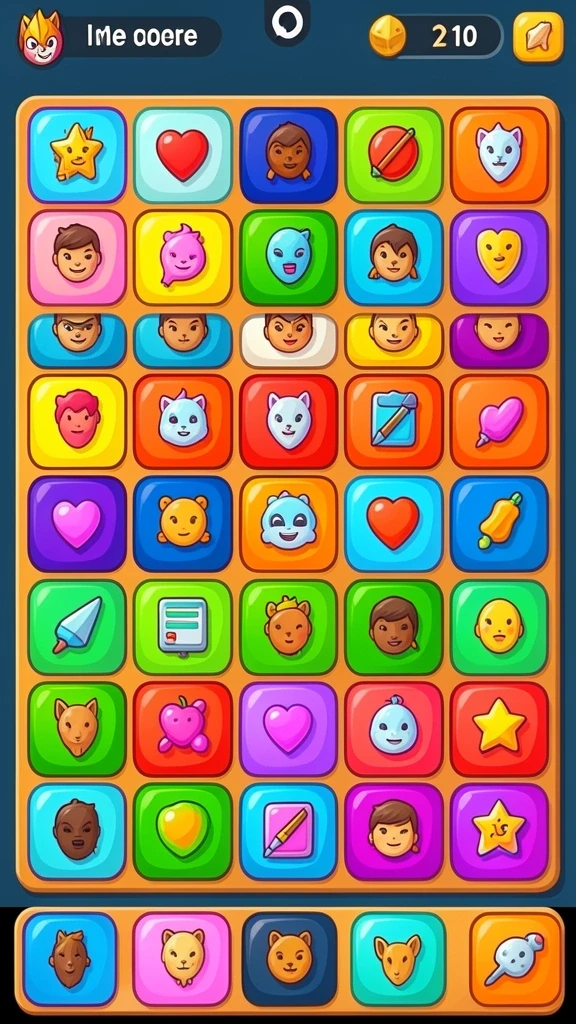Select the smiling star on the light blue tile
The height and width of the screenshot is (1024, 576).
click(77, 155)
